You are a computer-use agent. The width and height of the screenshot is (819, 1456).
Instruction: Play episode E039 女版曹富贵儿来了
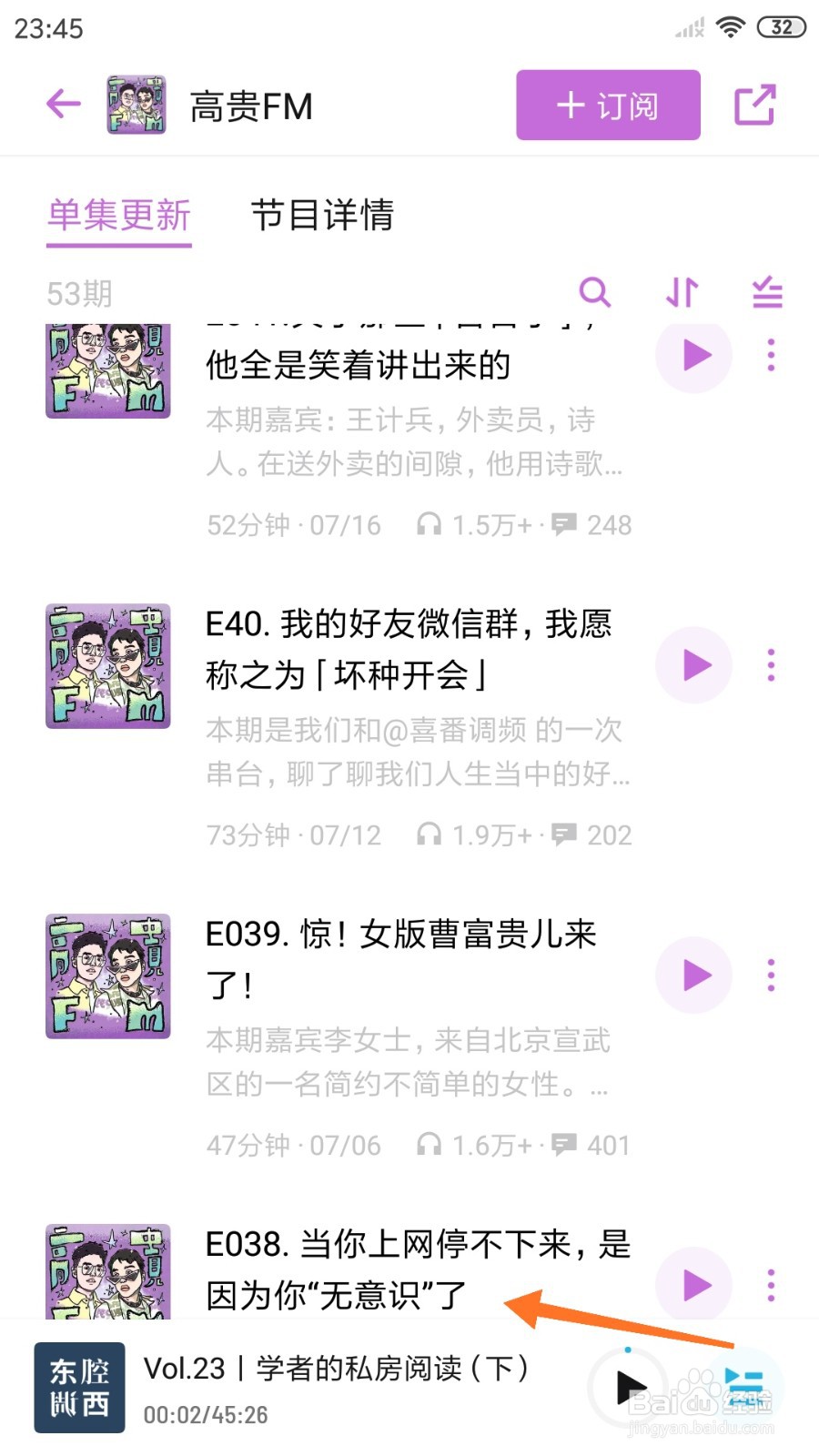[694, 976]
